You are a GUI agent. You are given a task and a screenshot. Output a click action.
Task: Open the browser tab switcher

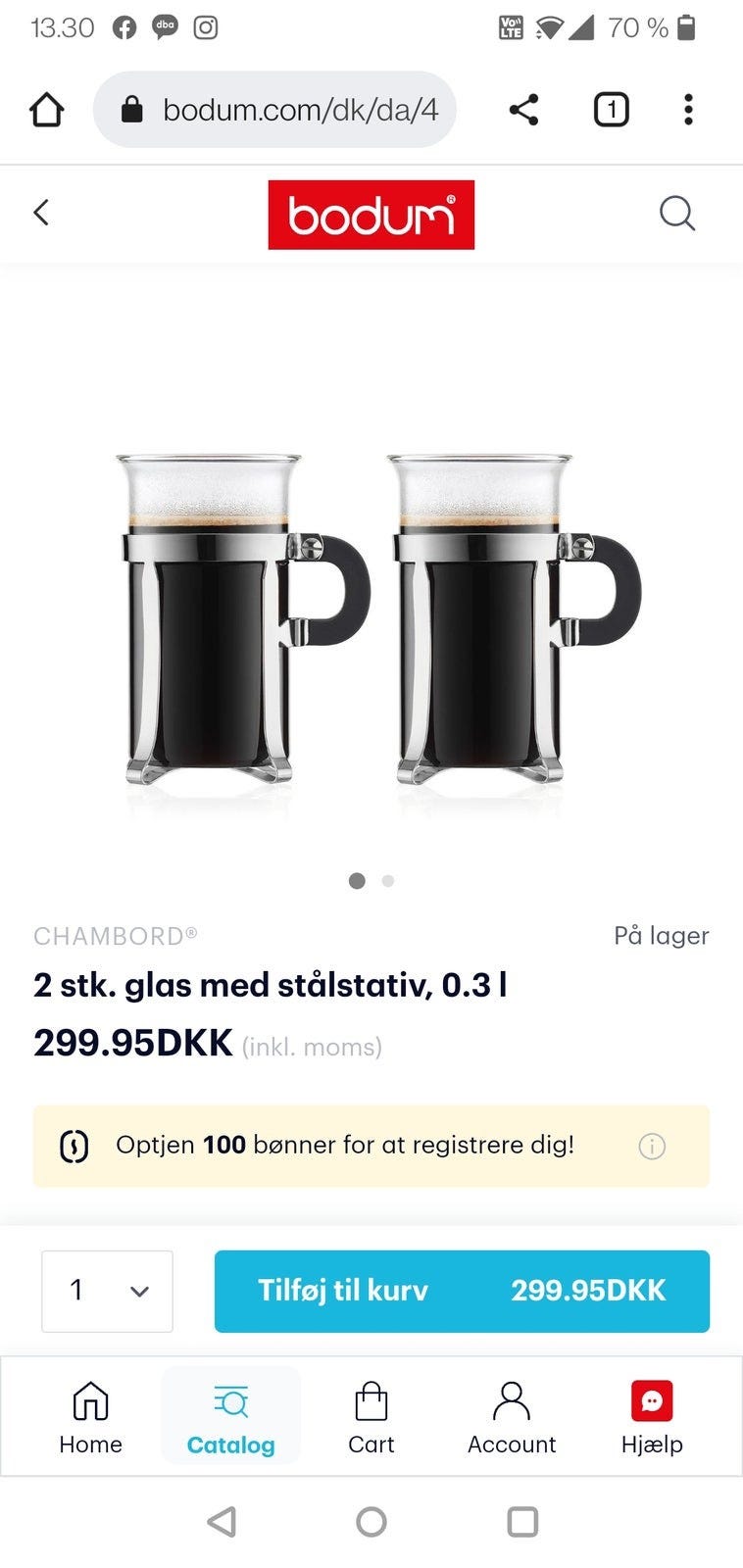tap(611, 110)
